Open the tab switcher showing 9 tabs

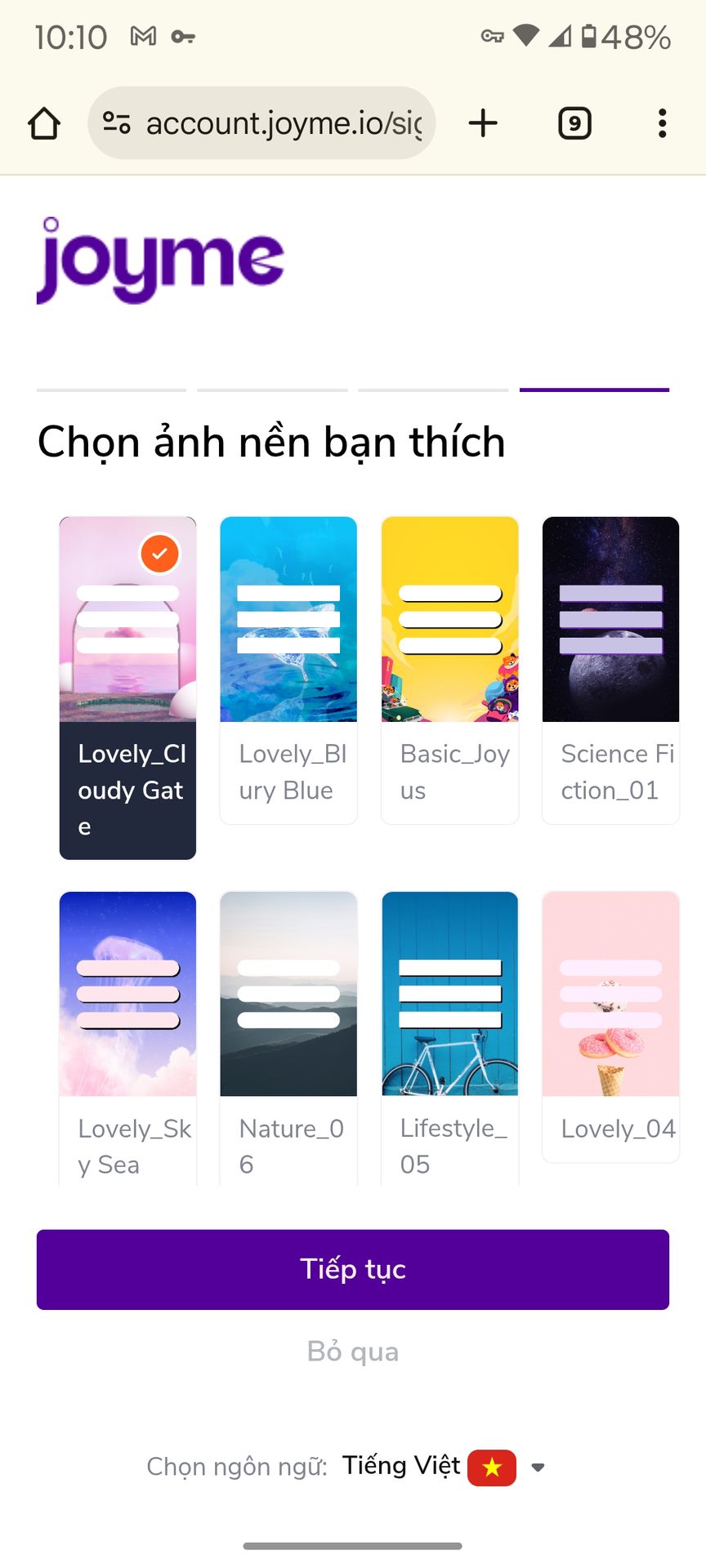(574, 123)
